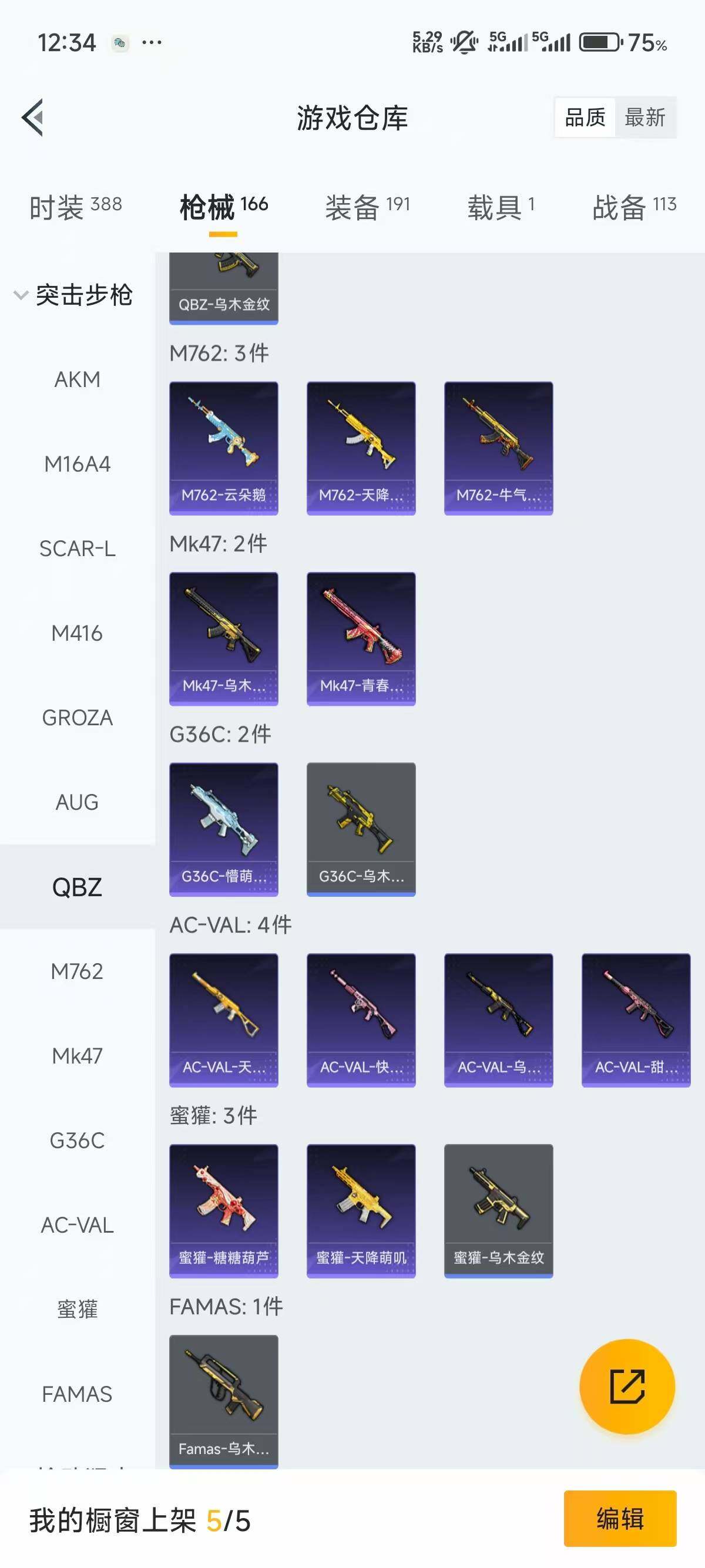Image resolution: width=705 pixels, height=1568 pixels.
Task: Jump to AKM in the side list
Action: [78, 380]
